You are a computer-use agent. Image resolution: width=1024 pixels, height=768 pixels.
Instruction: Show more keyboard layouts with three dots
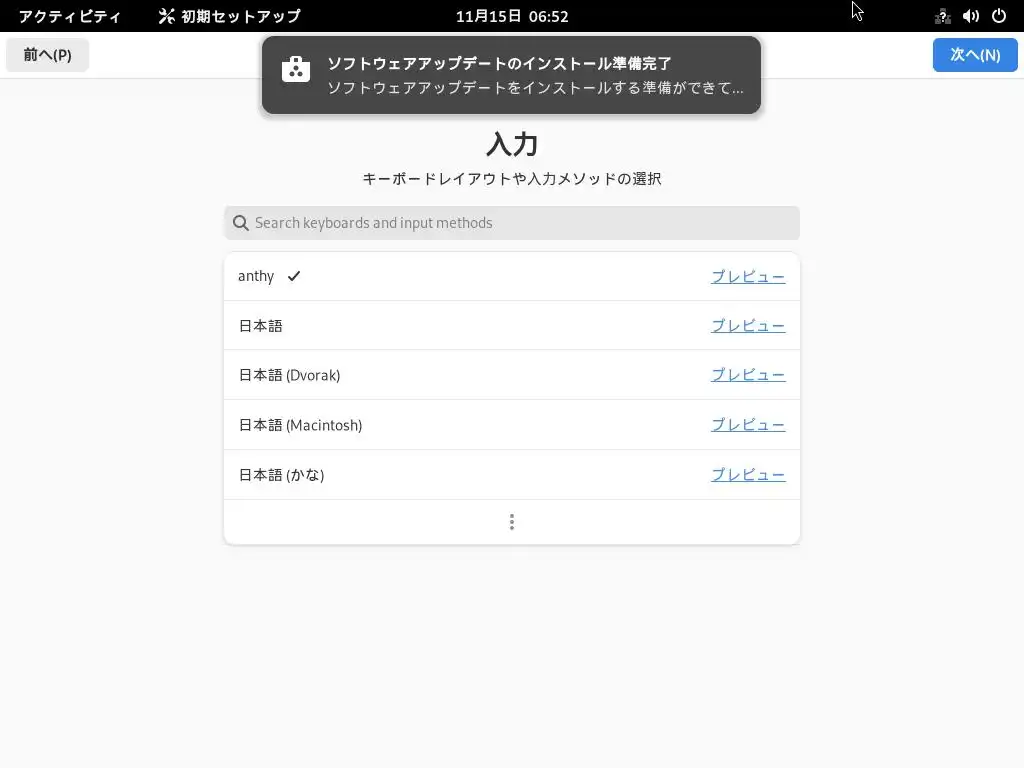[x=512, y=522]
